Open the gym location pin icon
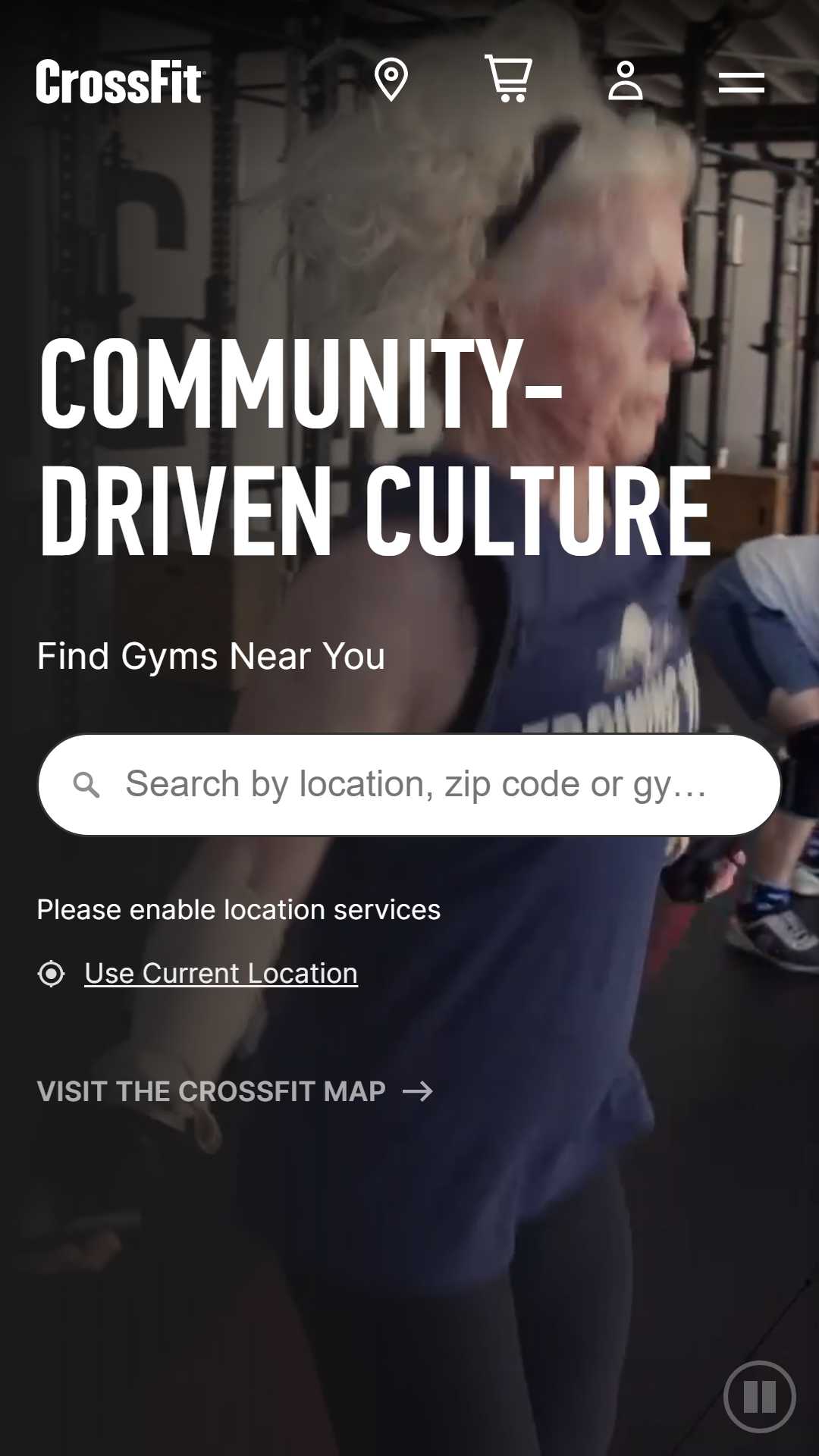Screen dimensions: 819x1456 click(391, 80)
